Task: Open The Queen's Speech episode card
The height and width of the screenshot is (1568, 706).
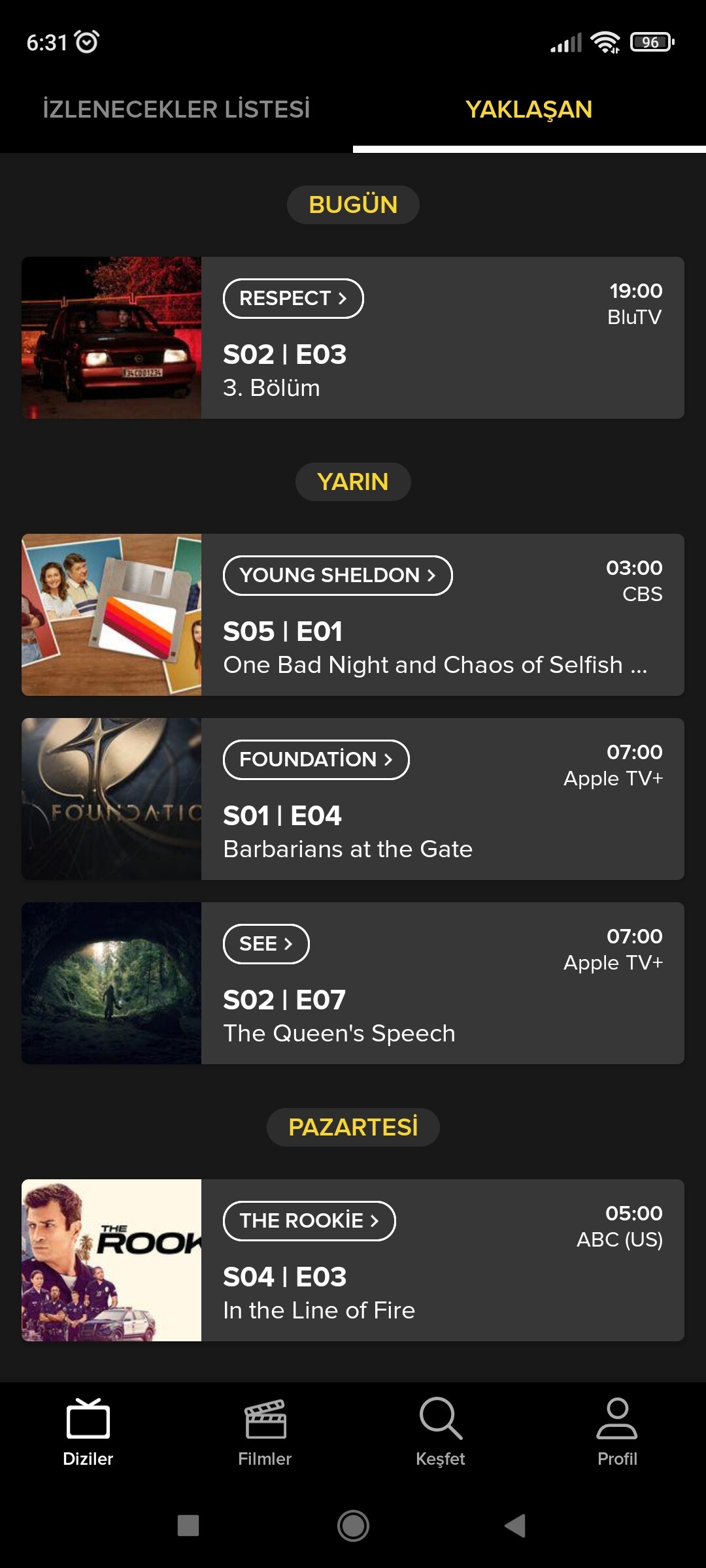Action: (x=353, y=983)
